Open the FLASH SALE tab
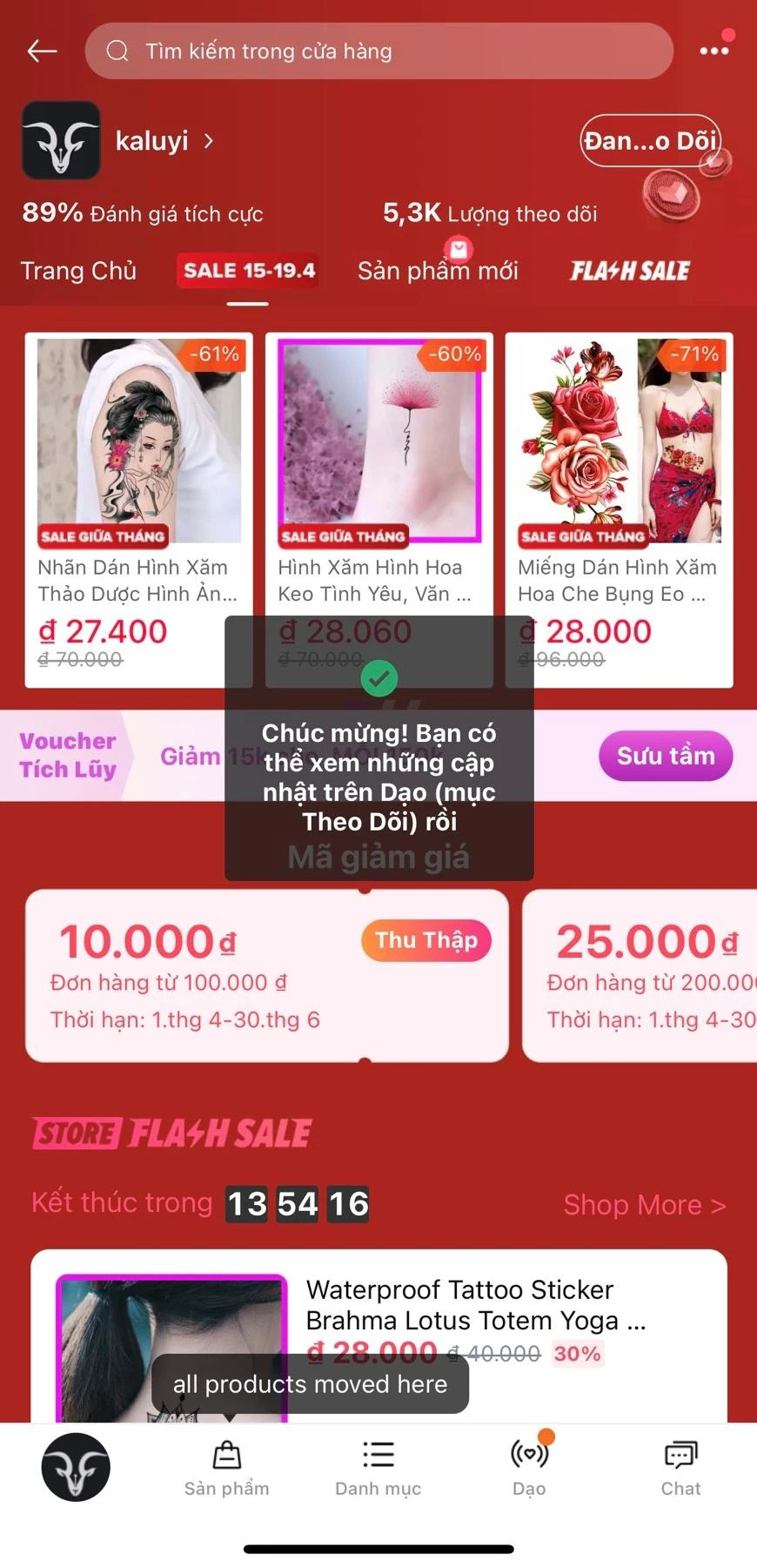 point(629,270)
